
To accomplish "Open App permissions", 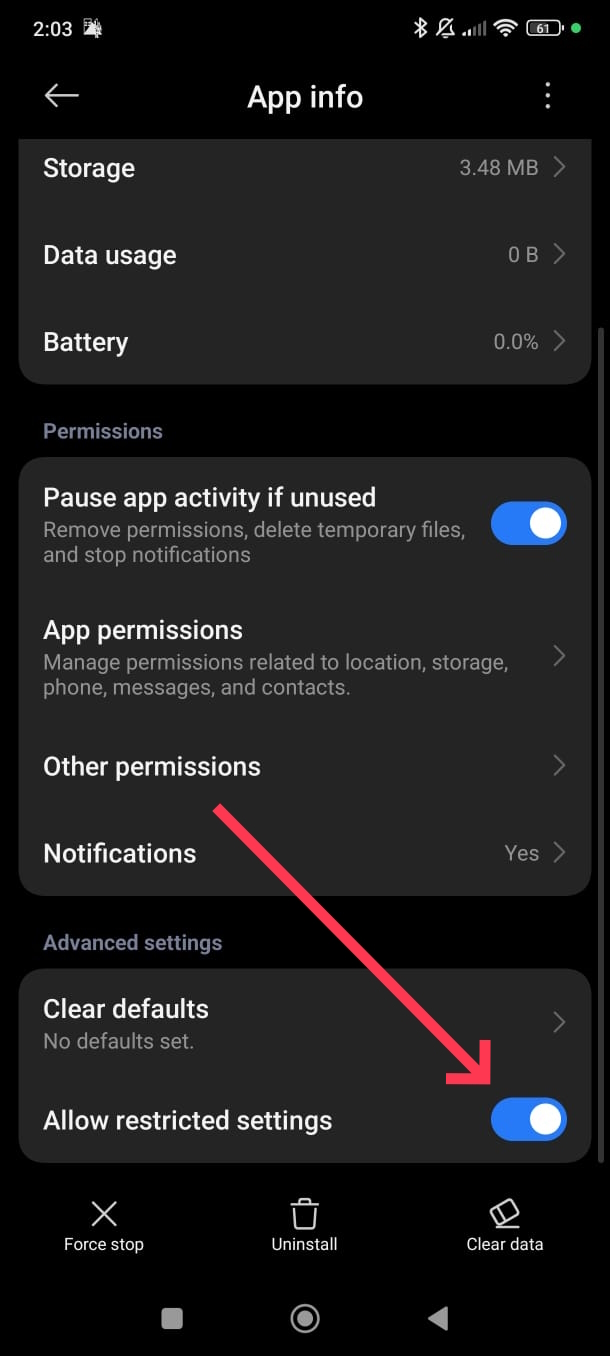I will [x=305, y=657].
